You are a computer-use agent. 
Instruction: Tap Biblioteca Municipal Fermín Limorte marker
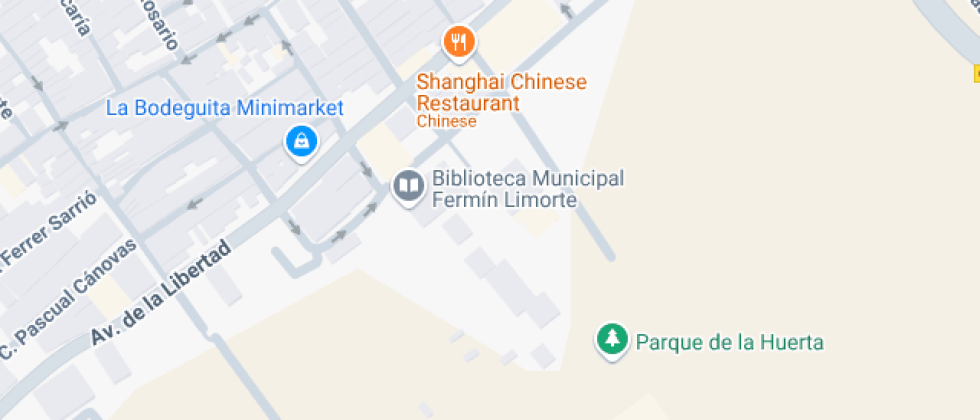408,187
